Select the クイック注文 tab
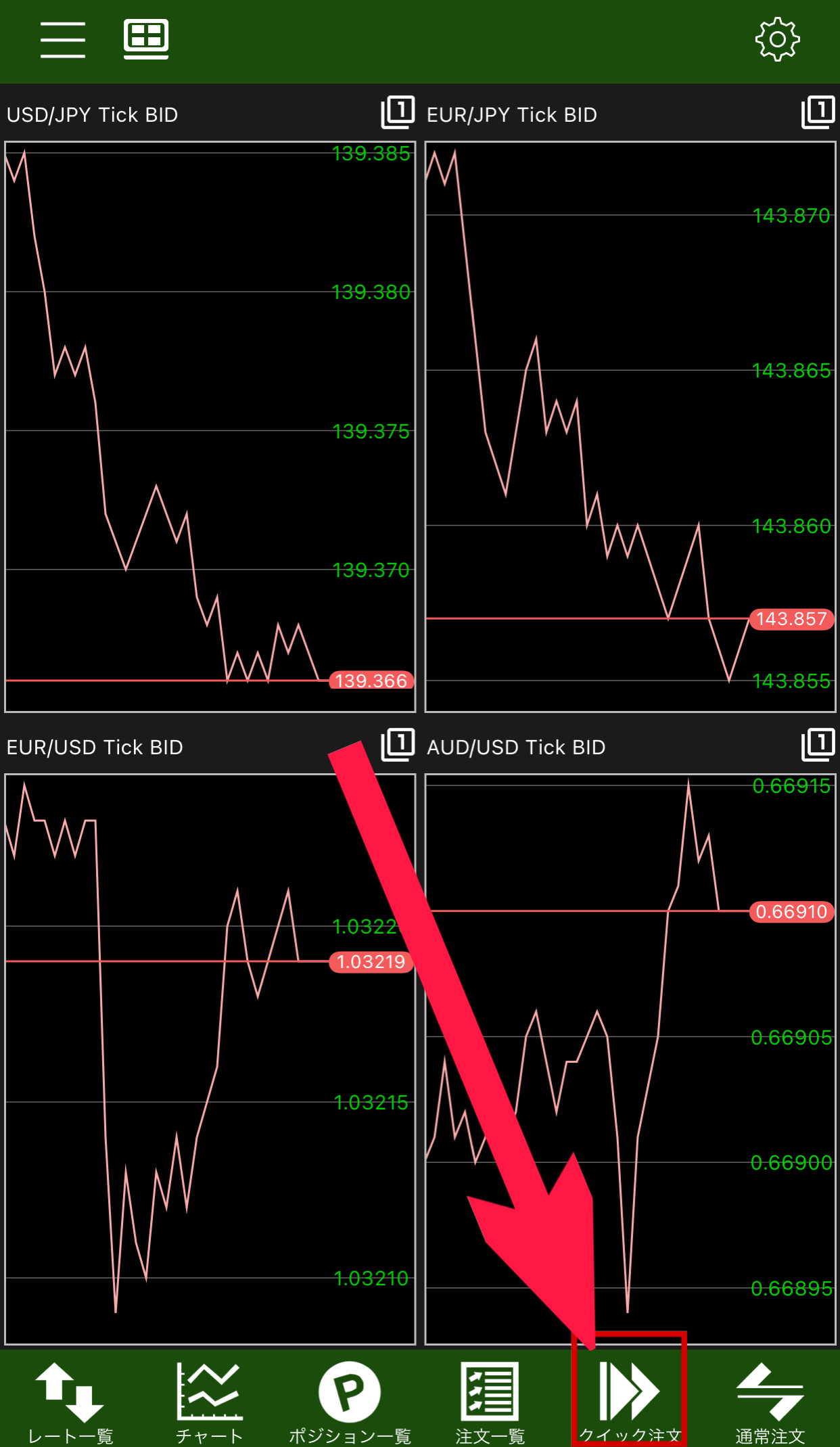The image size is (840, 1447). point(630,1400)
